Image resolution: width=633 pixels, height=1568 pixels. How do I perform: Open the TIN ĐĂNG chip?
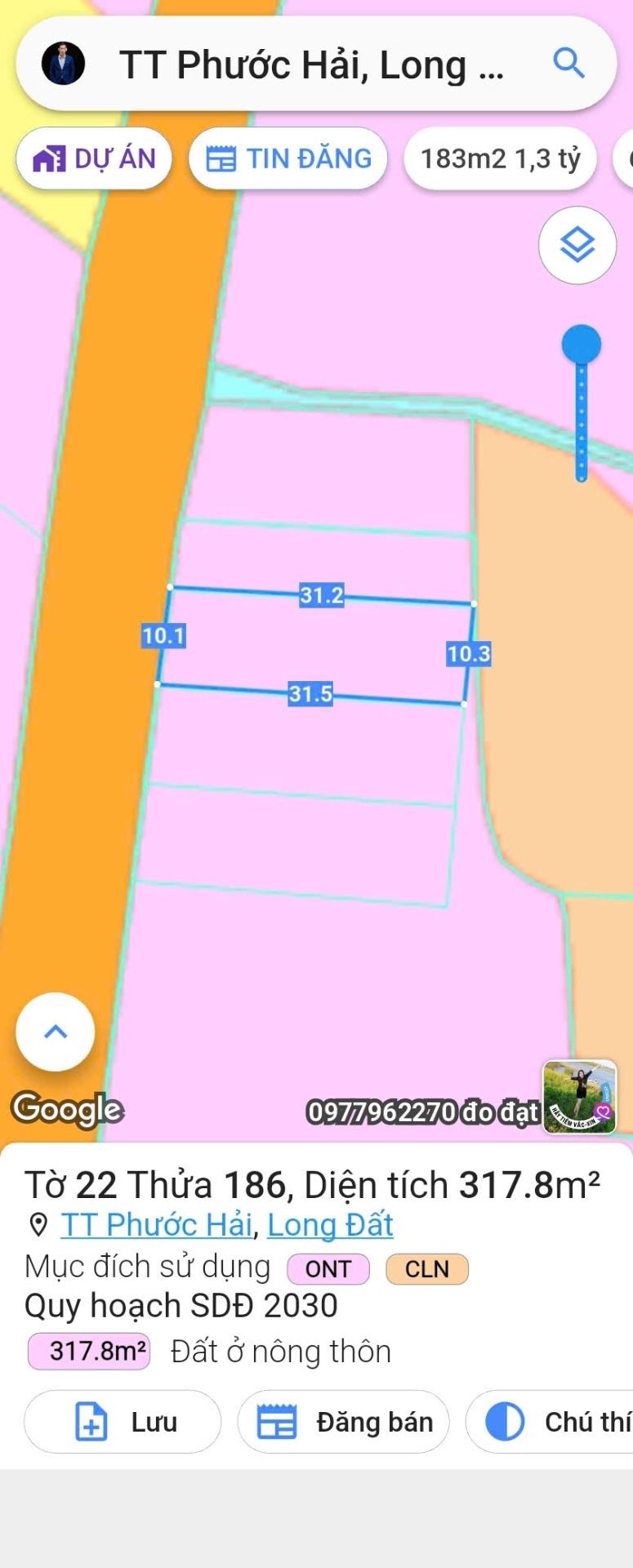288,158
